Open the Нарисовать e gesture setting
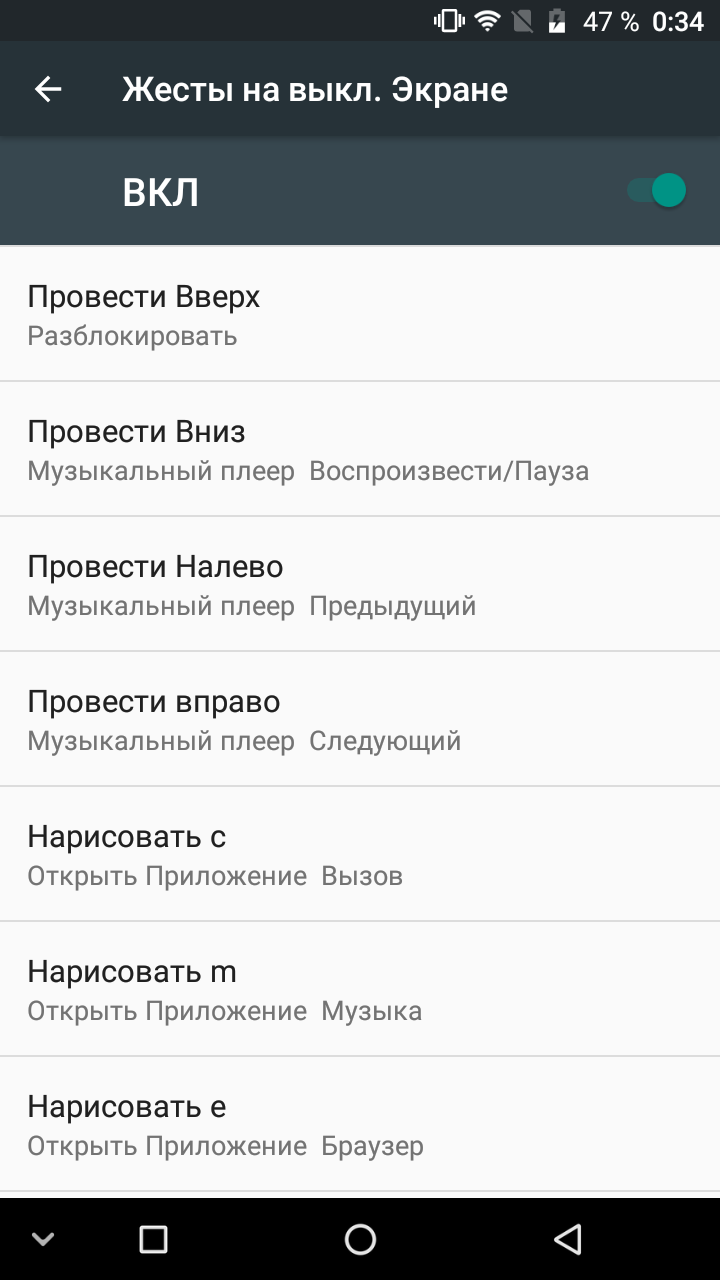The height and width of the screenshot is (1280, 720). (x=360, y=1124)
